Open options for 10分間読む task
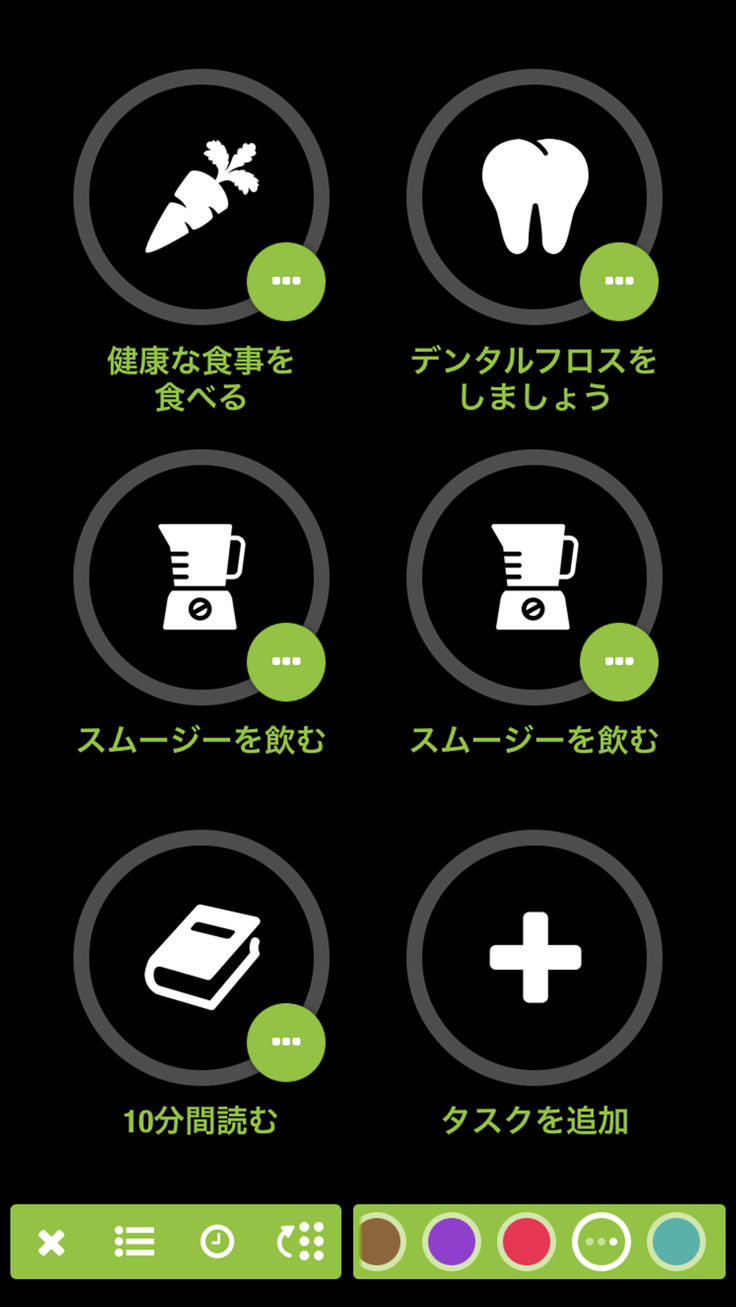 [x=286, y=1042]
